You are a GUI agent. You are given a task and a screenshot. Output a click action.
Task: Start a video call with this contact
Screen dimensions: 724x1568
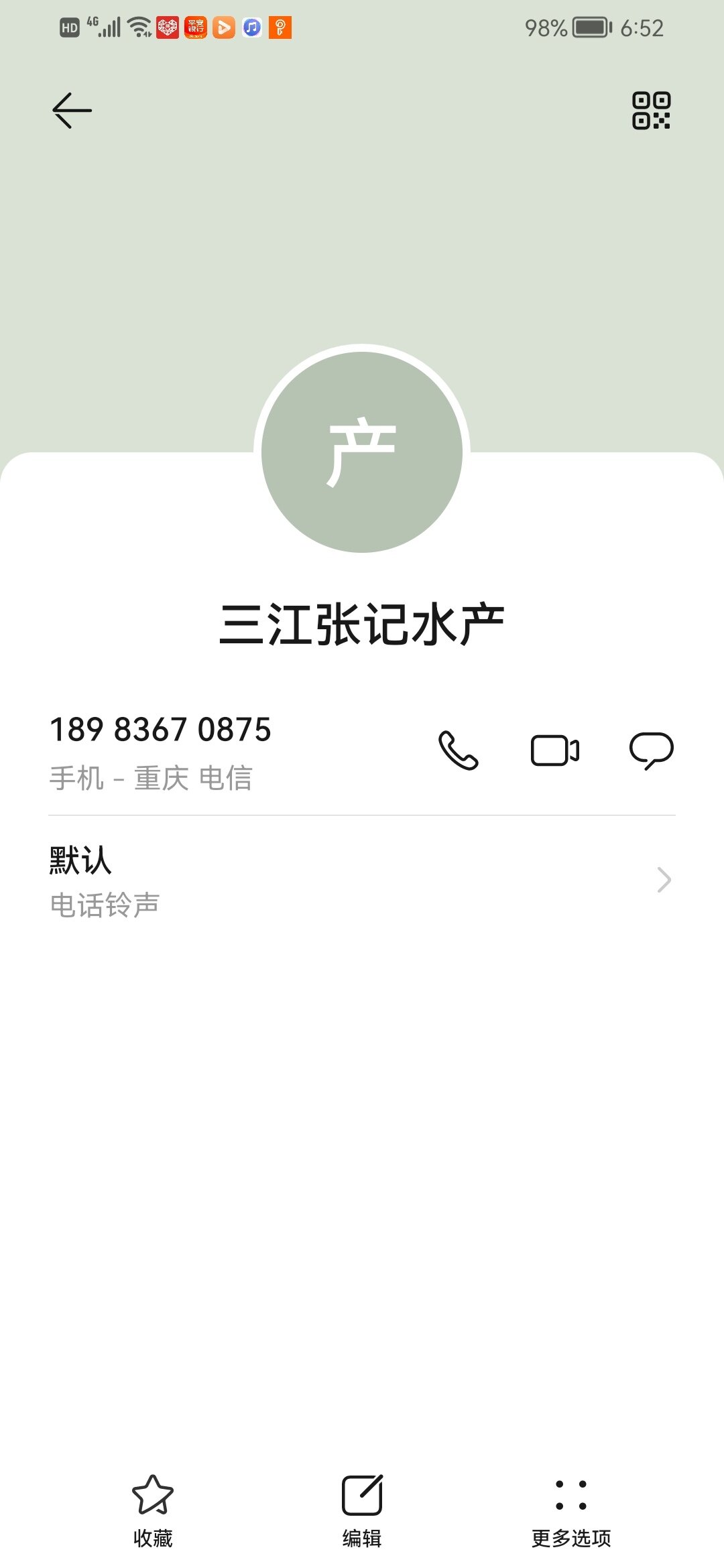pos(555,750)
